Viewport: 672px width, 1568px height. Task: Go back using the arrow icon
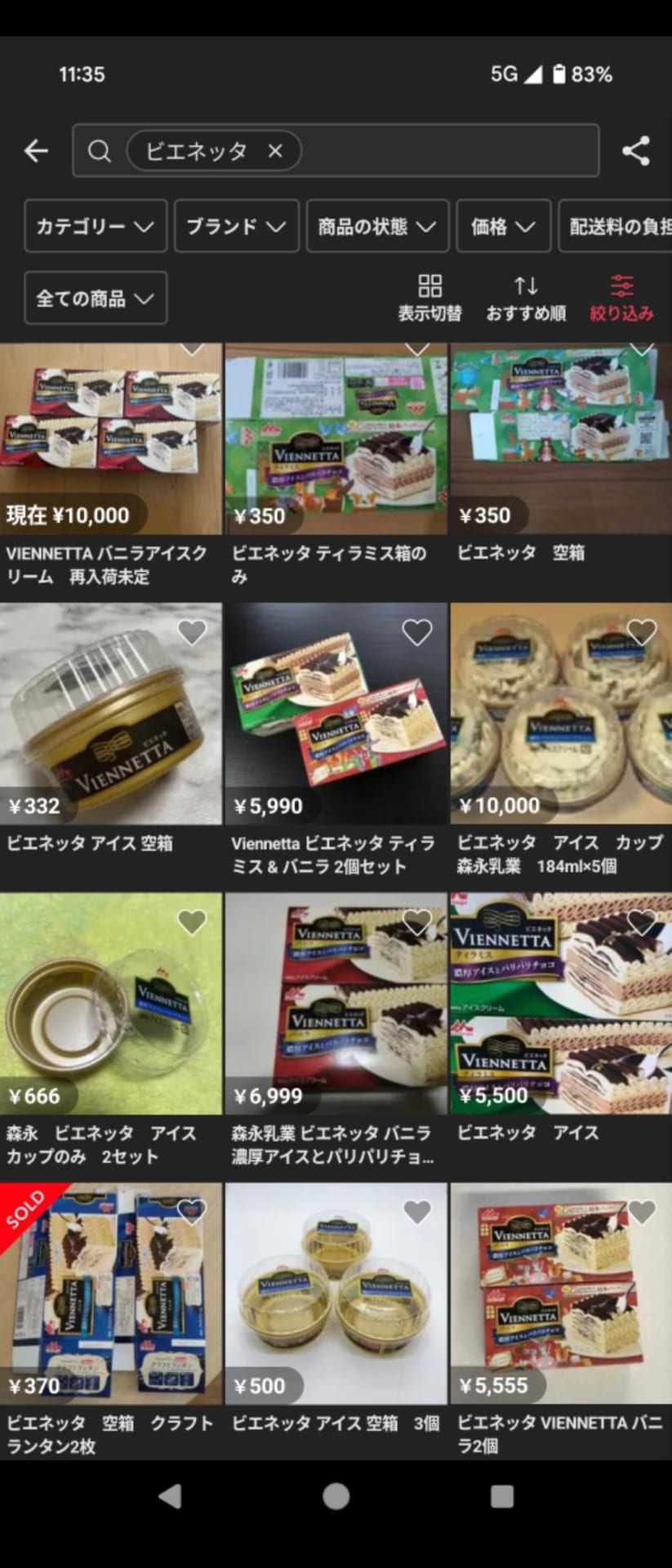coord(36,150)
